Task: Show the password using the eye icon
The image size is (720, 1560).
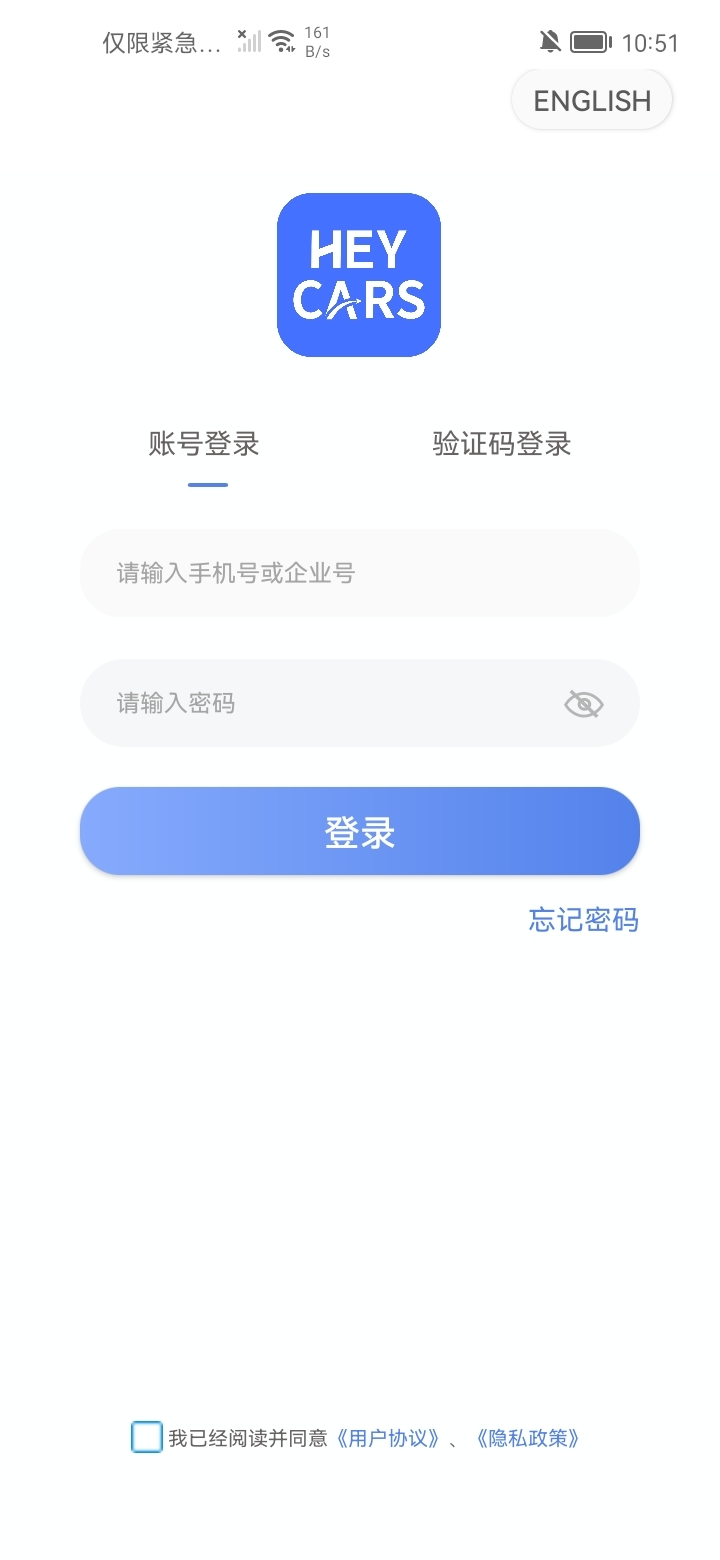Action: (x=583, y=703)
